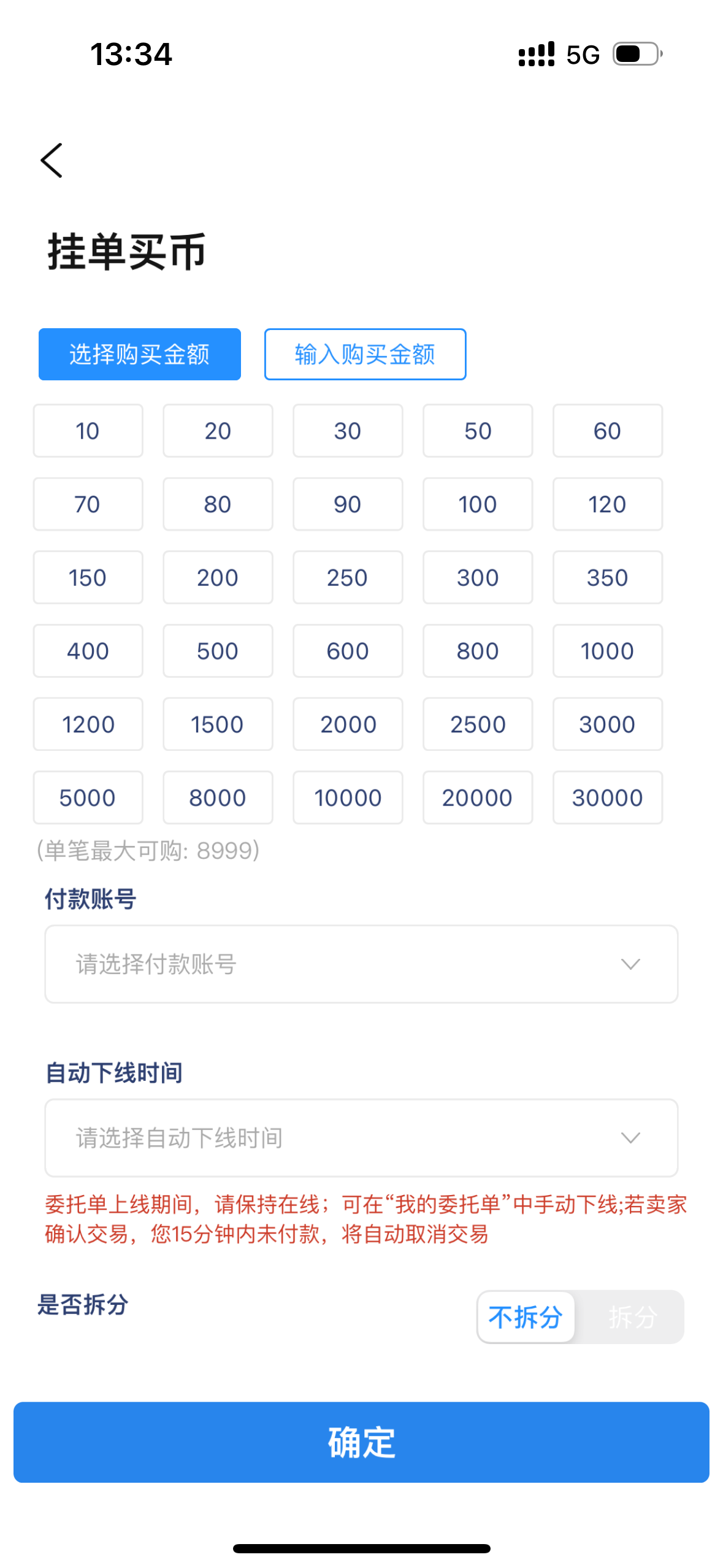Open the 请选择付款账号 dropdown

click(x=361, y=964)
